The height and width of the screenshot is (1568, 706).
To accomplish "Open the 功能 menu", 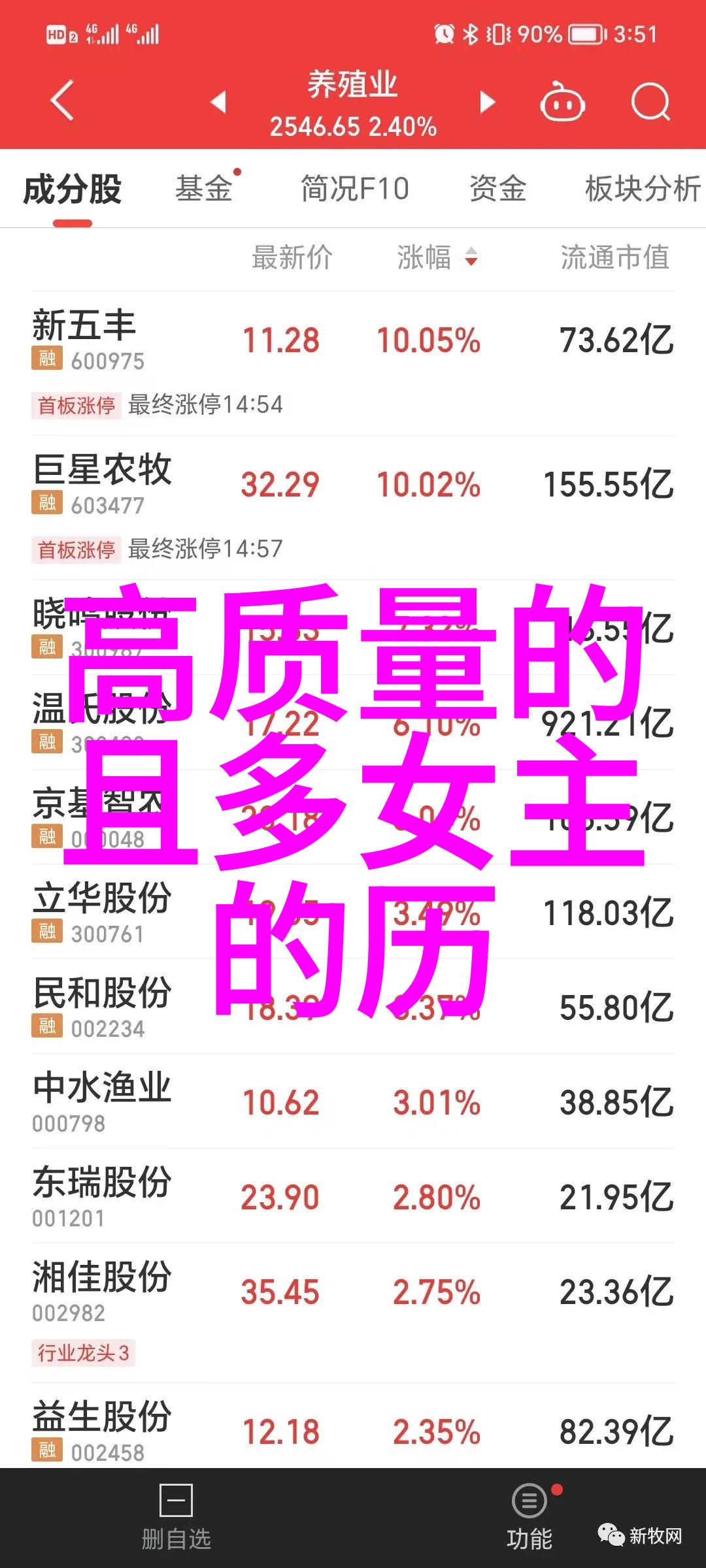I will (529, 1518).
